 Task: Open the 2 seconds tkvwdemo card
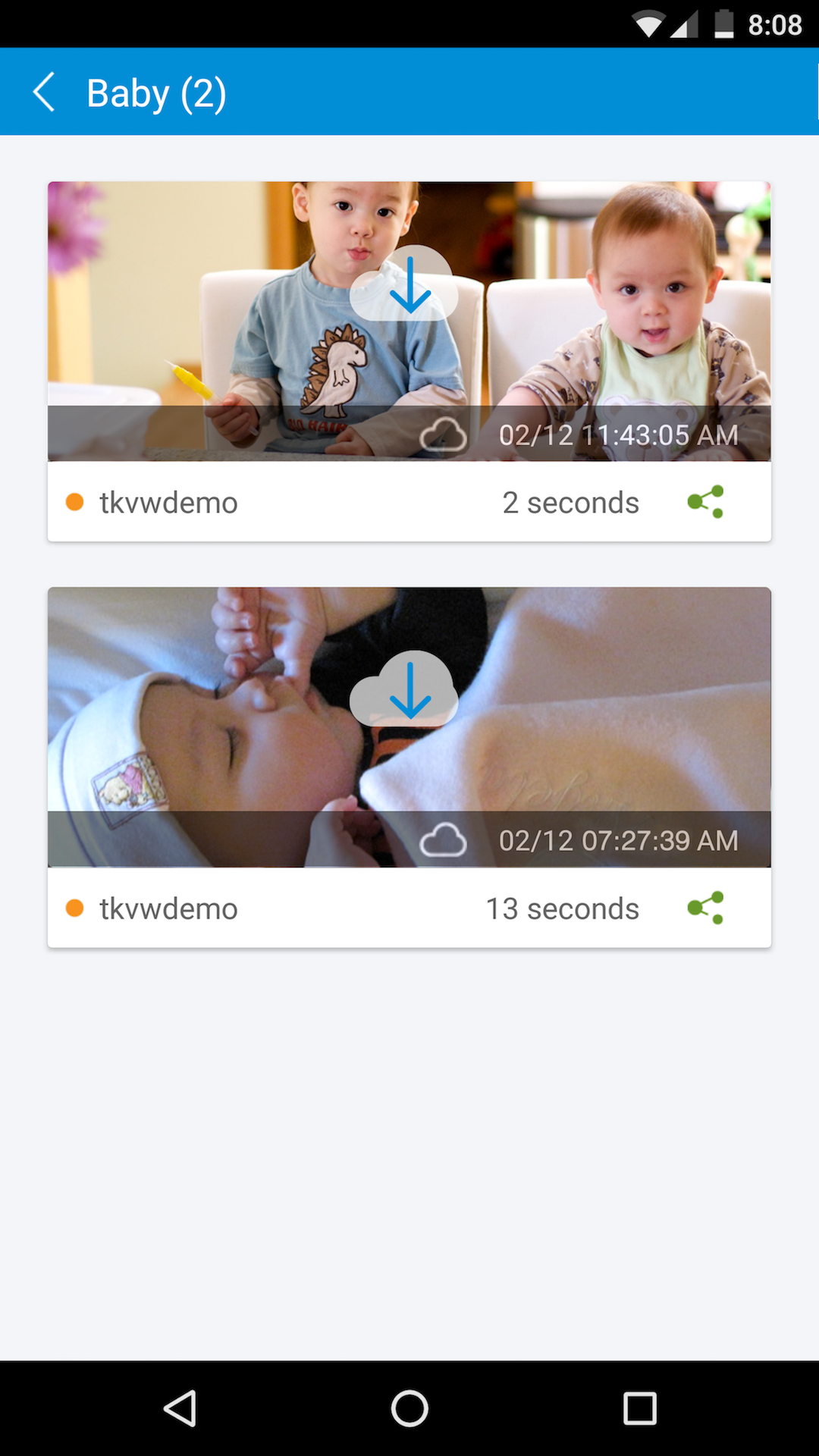(303, 502)
